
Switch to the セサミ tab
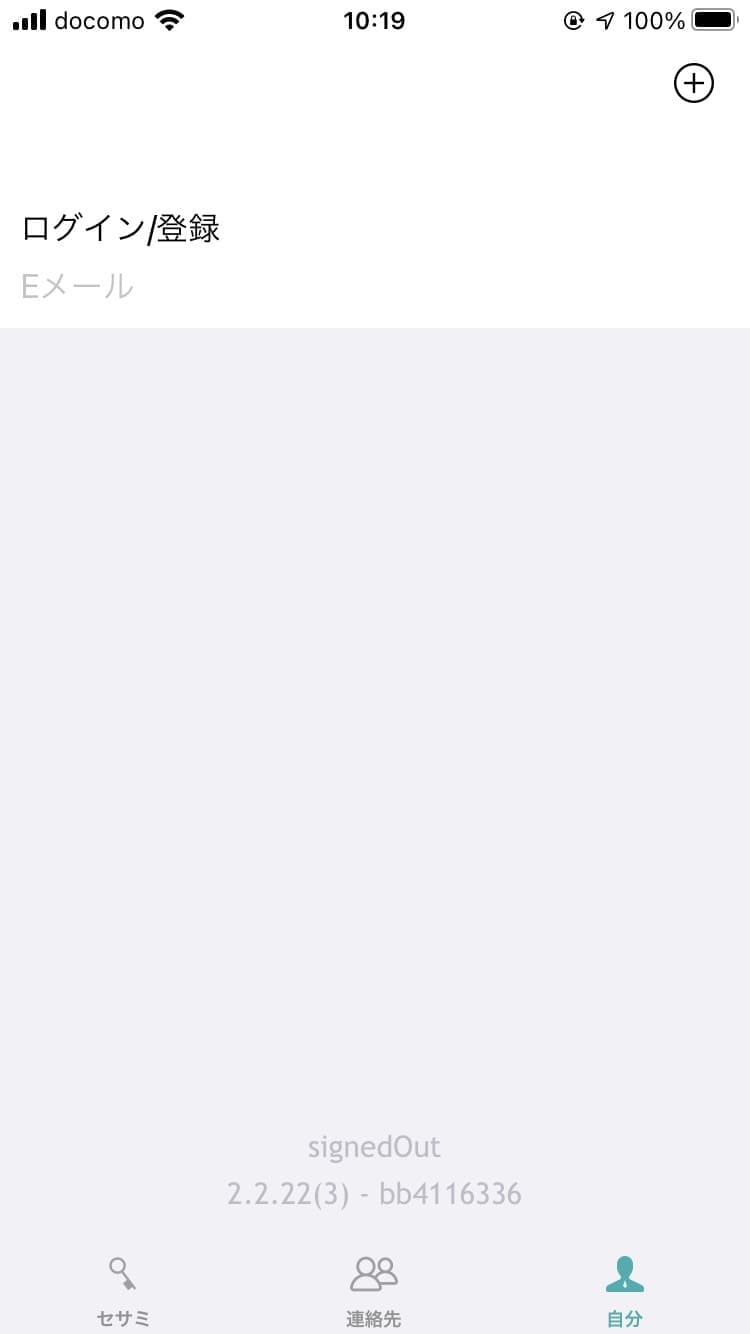[124, 1291]
